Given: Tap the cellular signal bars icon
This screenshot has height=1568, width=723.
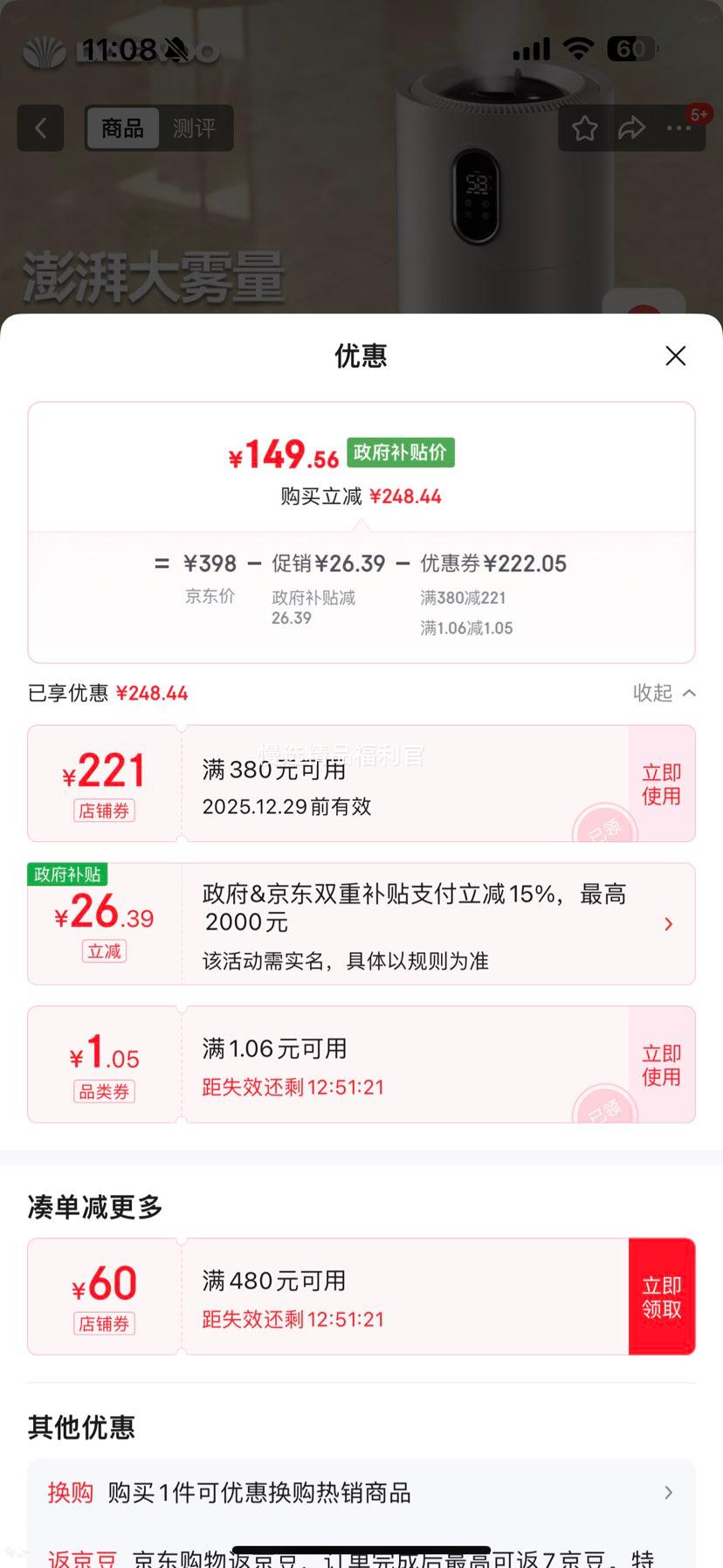Looking at the screenshot, I should click(x=531, y=48).
